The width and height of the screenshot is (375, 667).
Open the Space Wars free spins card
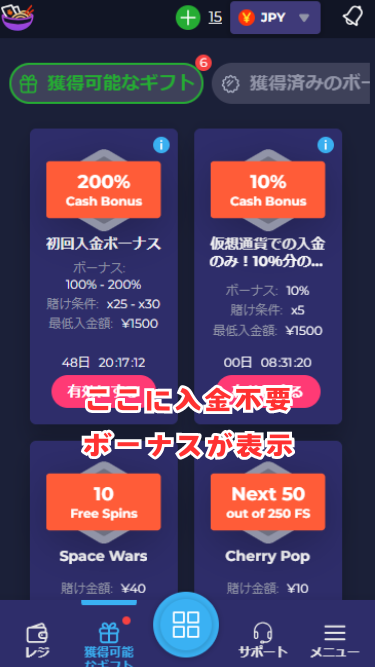coord(104,521)
